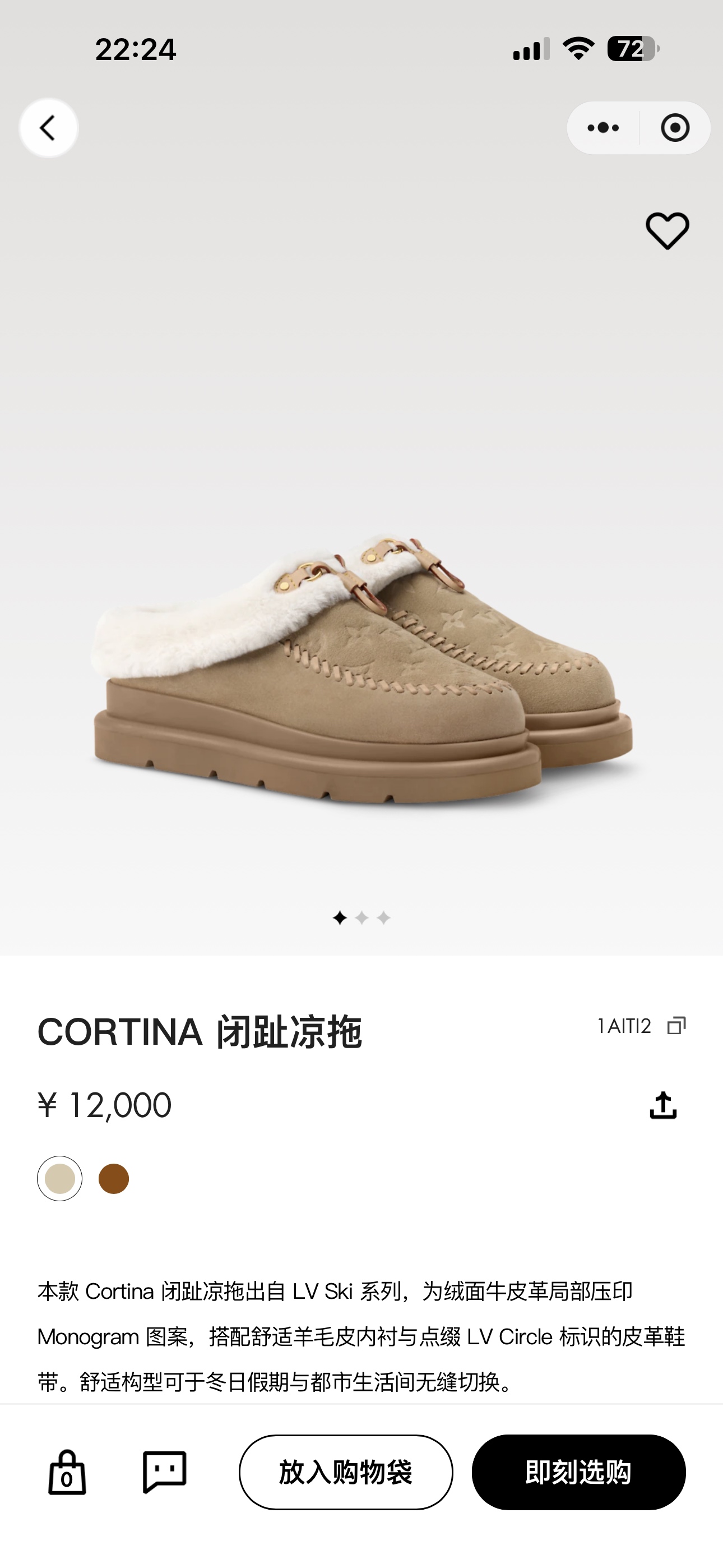Tap the first carousel dot

point(339,918)
